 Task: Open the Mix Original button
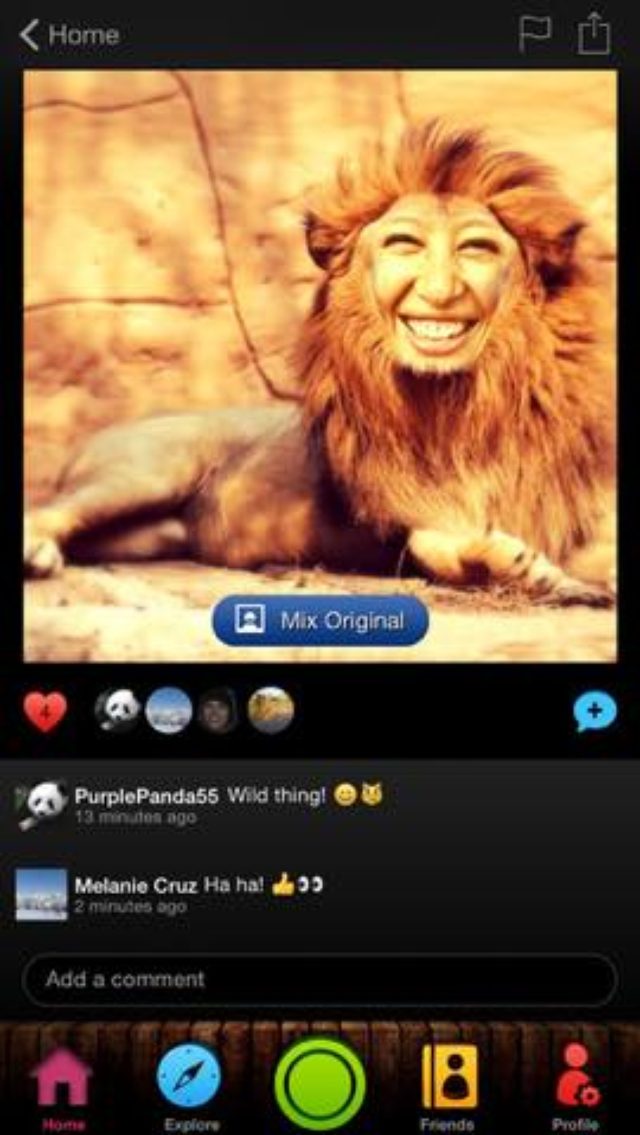coord(320,621)
